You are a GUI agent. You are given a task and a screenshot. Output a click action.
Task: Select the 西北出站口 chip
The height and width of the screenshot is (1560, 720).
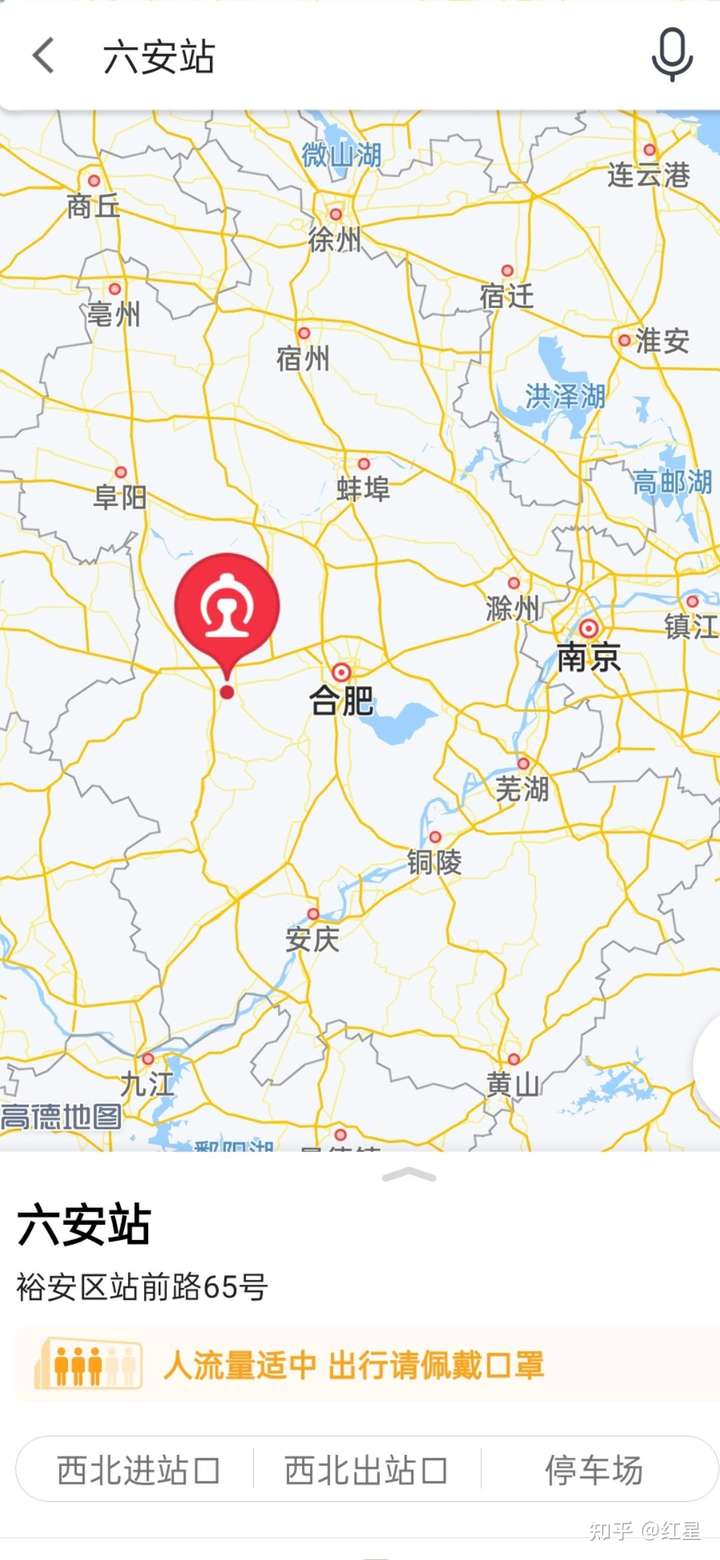[x=366, y=1470]
